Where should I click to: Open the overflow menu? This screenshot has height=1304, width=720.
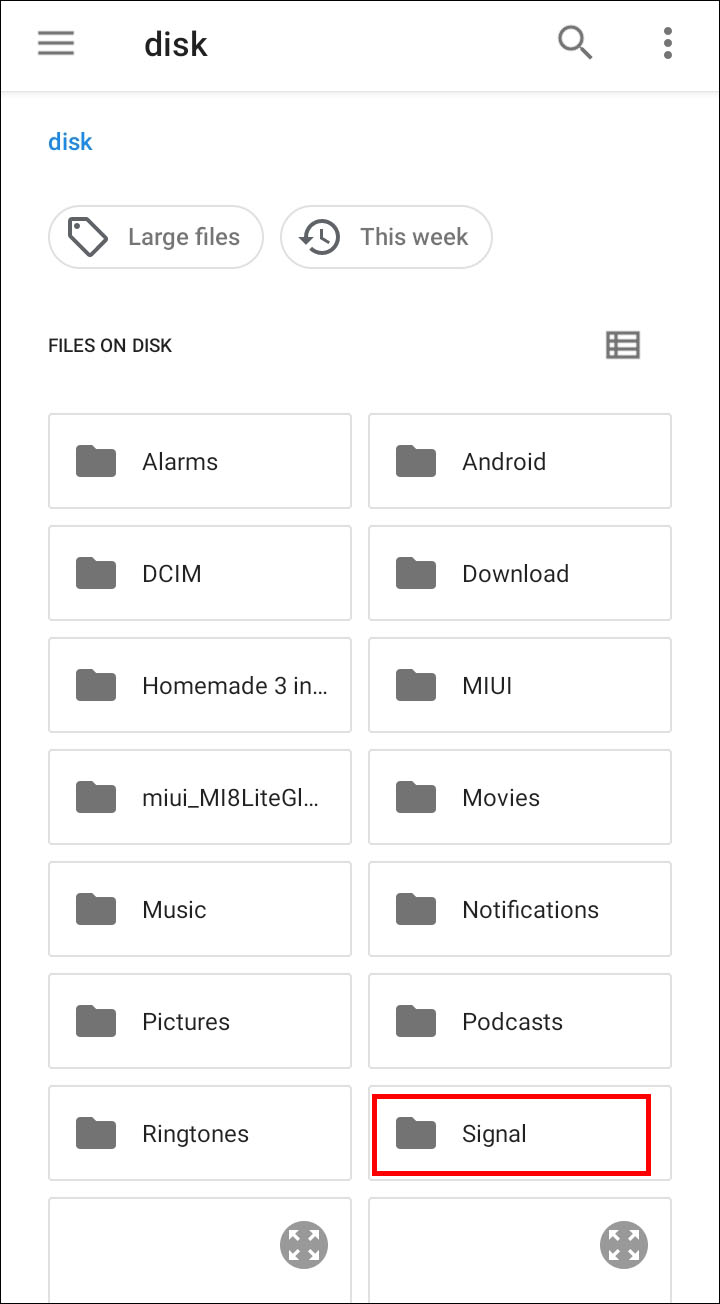pyautogui.click(x=667, y=44)
